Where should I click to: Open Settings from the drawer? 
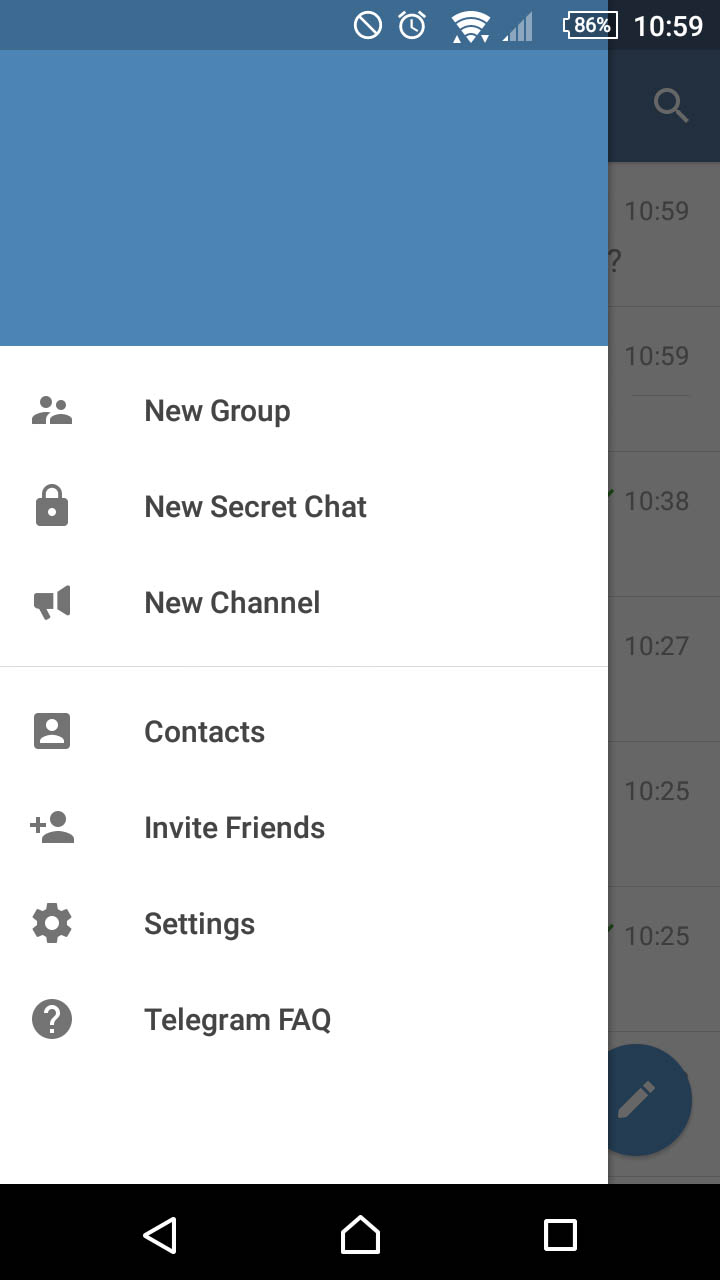click(x=199, y=924)
